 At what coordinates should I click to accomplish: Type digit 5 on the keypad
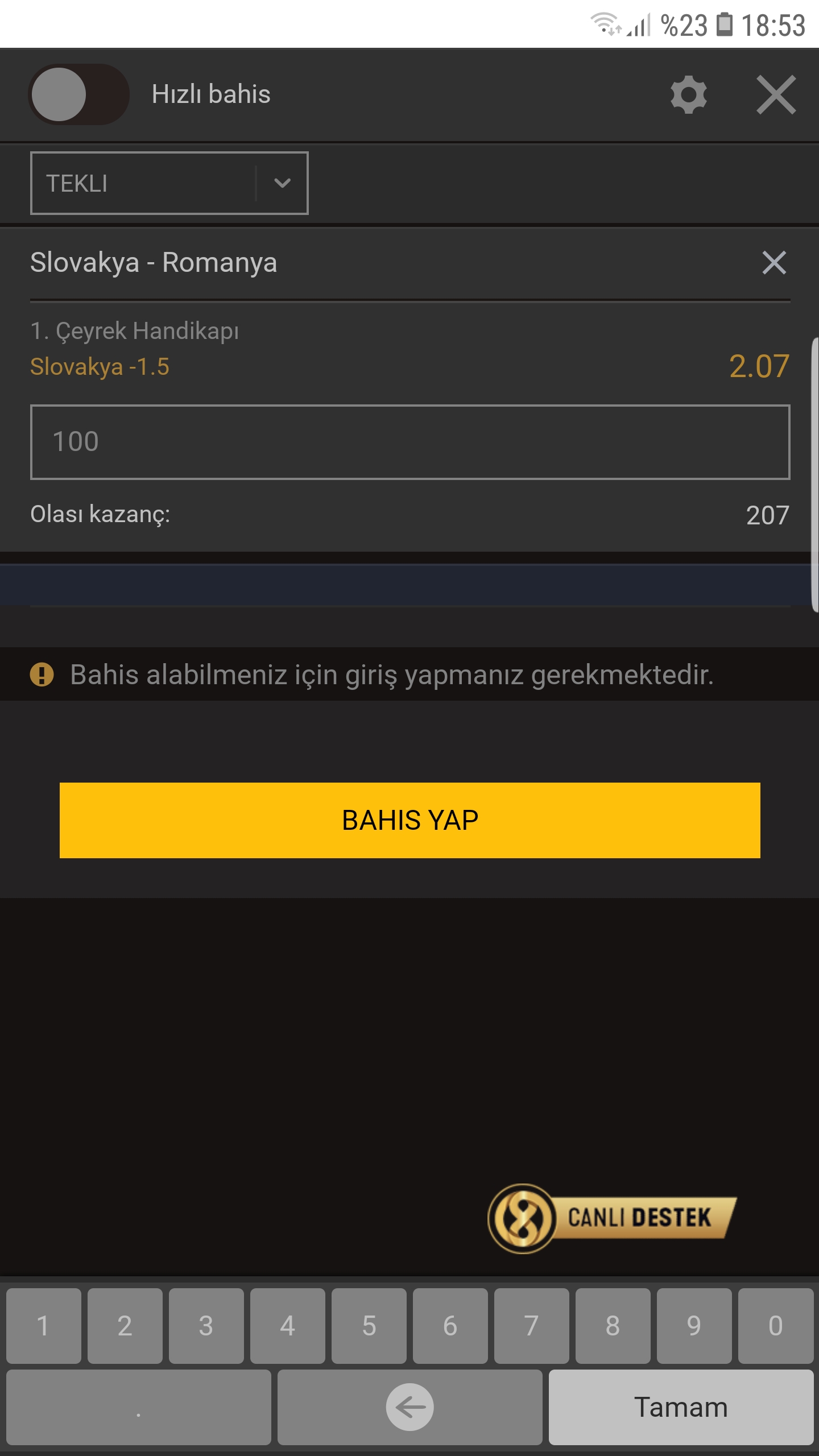pyautogui.click(x=369, y=1326)
